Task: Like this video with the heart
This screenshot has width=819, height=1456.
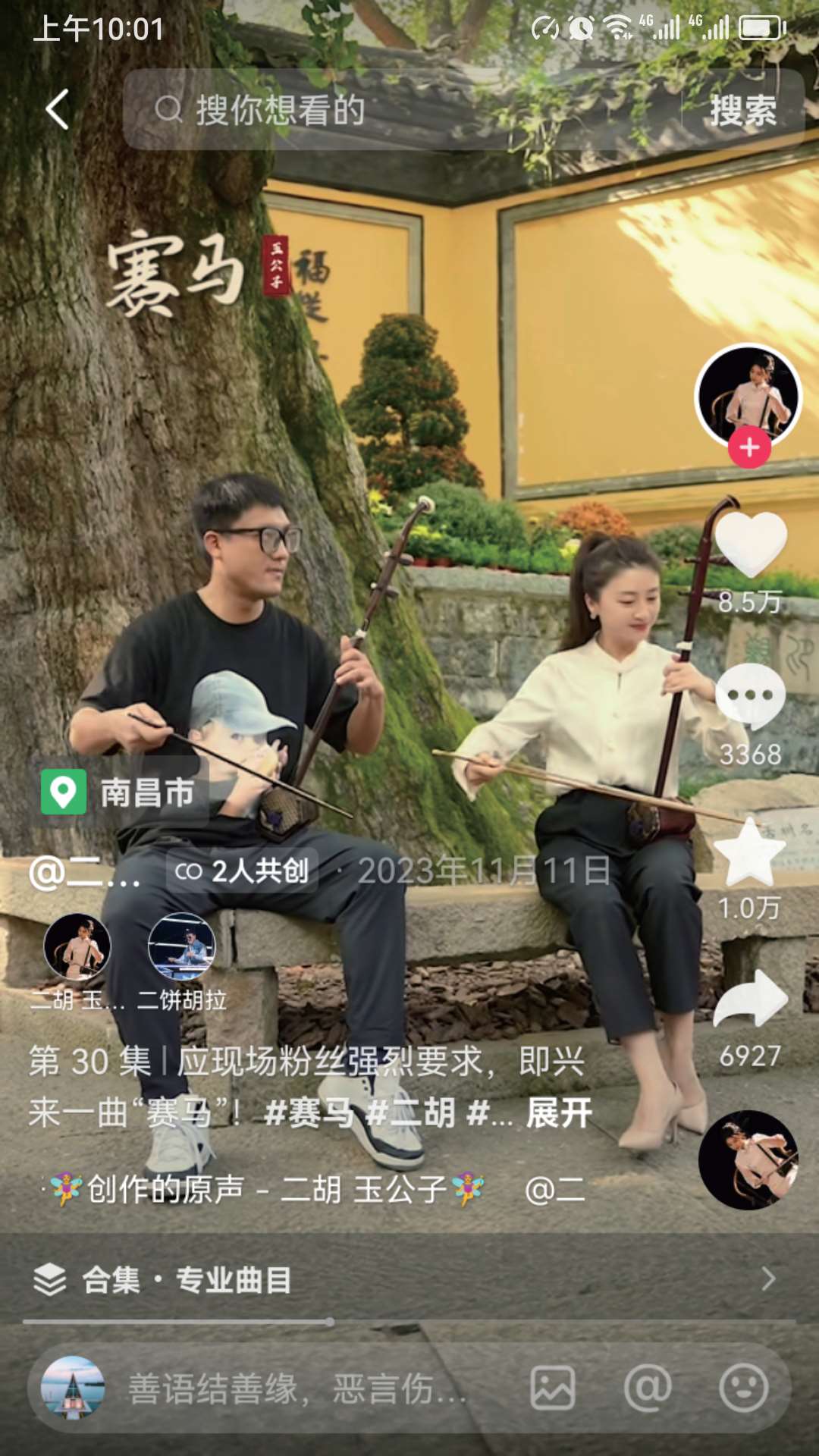Action: click(x=750, y=544)
